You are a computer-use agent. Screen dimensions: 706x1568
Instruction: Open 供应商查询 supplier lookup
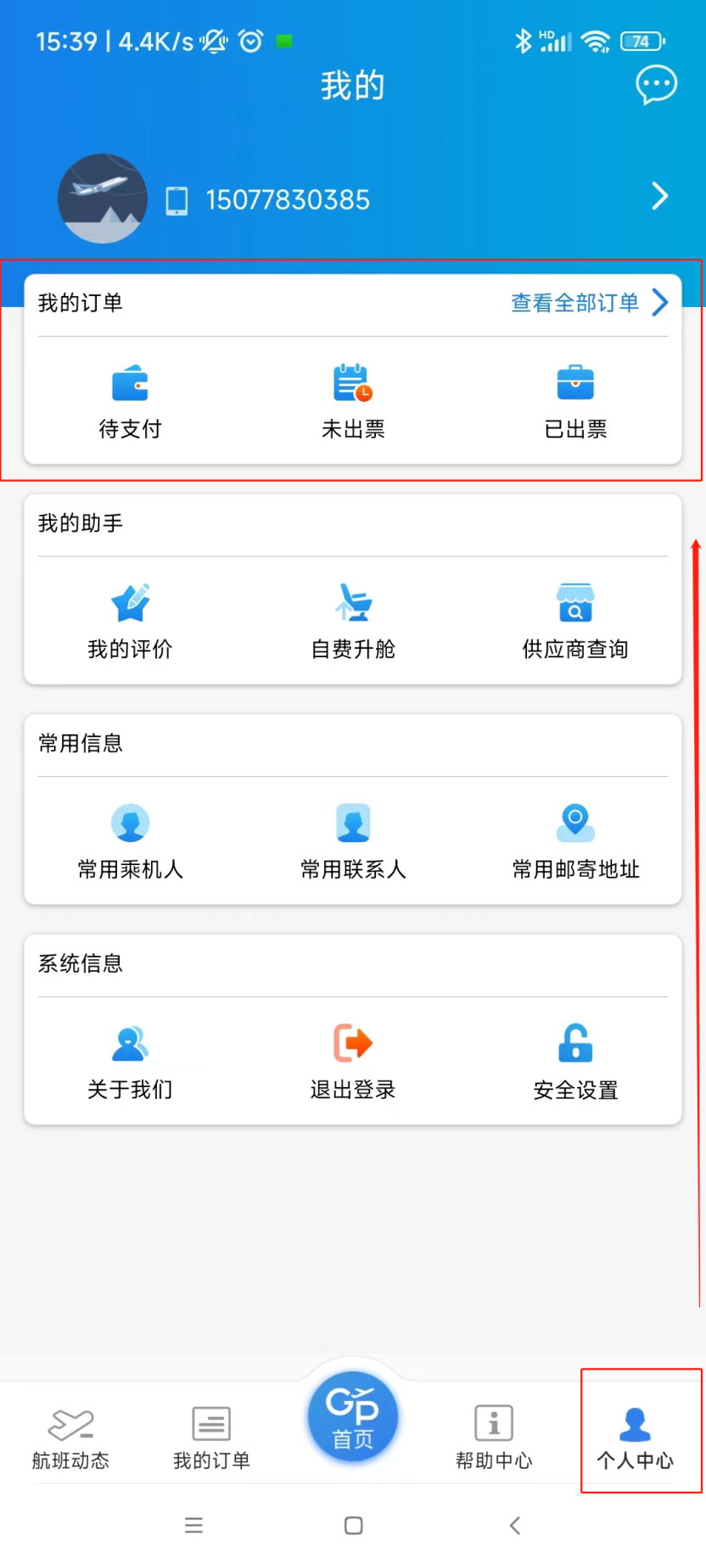click(x=575, y=621)
